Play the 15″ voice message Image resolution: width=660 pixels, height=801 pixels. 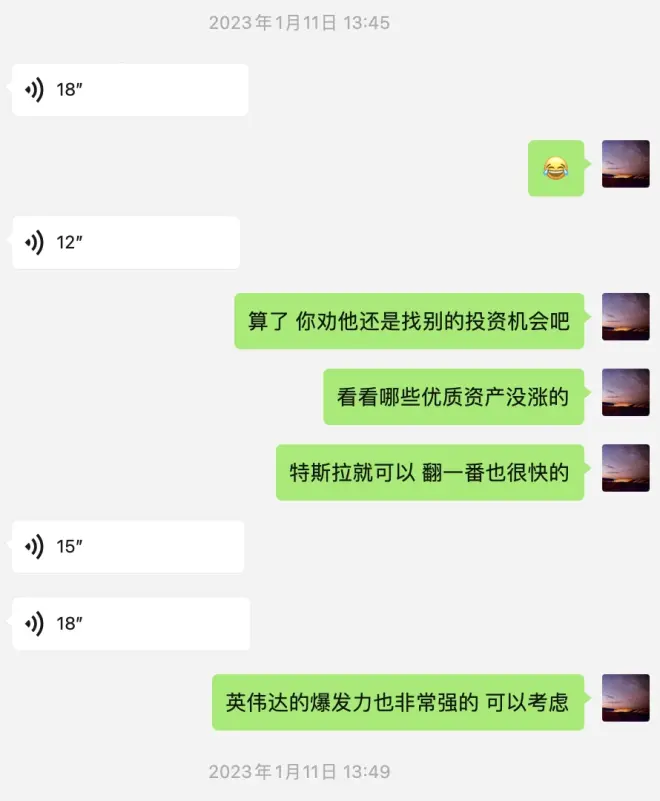pos(127,546)
